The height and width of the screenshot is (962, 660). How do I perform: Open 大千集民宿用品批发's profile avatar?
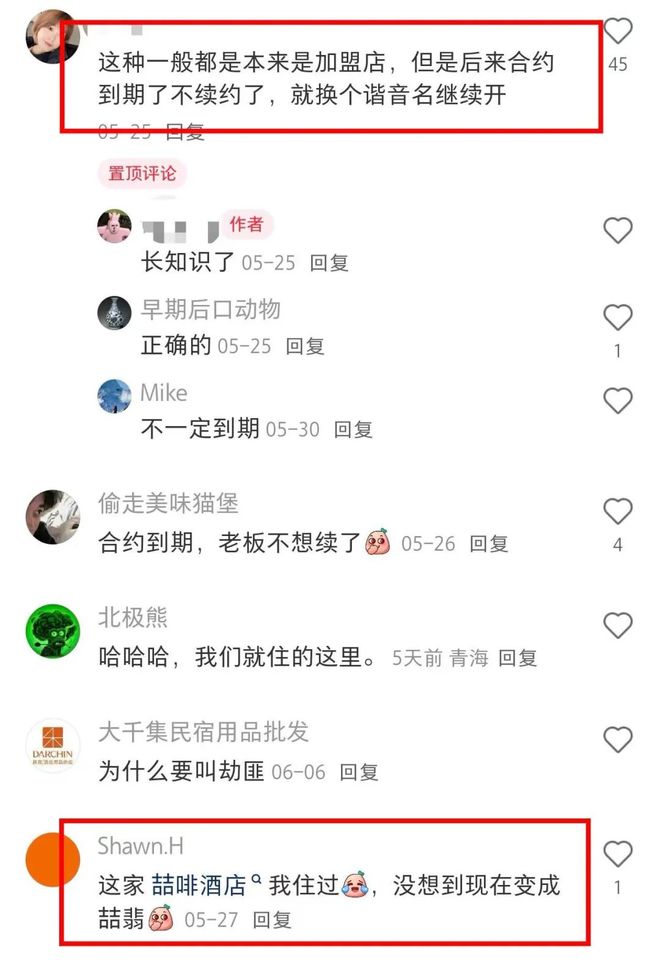pyautogui.click(x=53, y=747)
